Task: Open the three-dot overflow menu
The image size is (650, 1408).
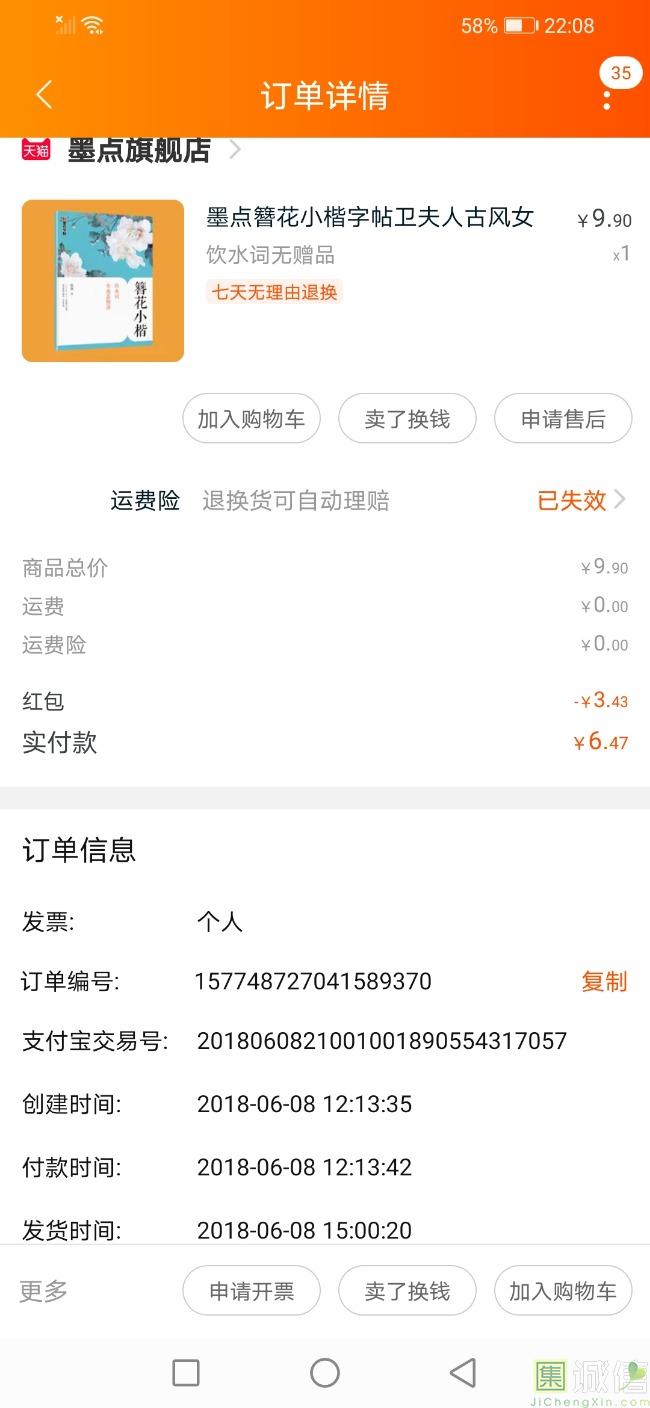Action: pyautogui.click(x=606, y=98)
